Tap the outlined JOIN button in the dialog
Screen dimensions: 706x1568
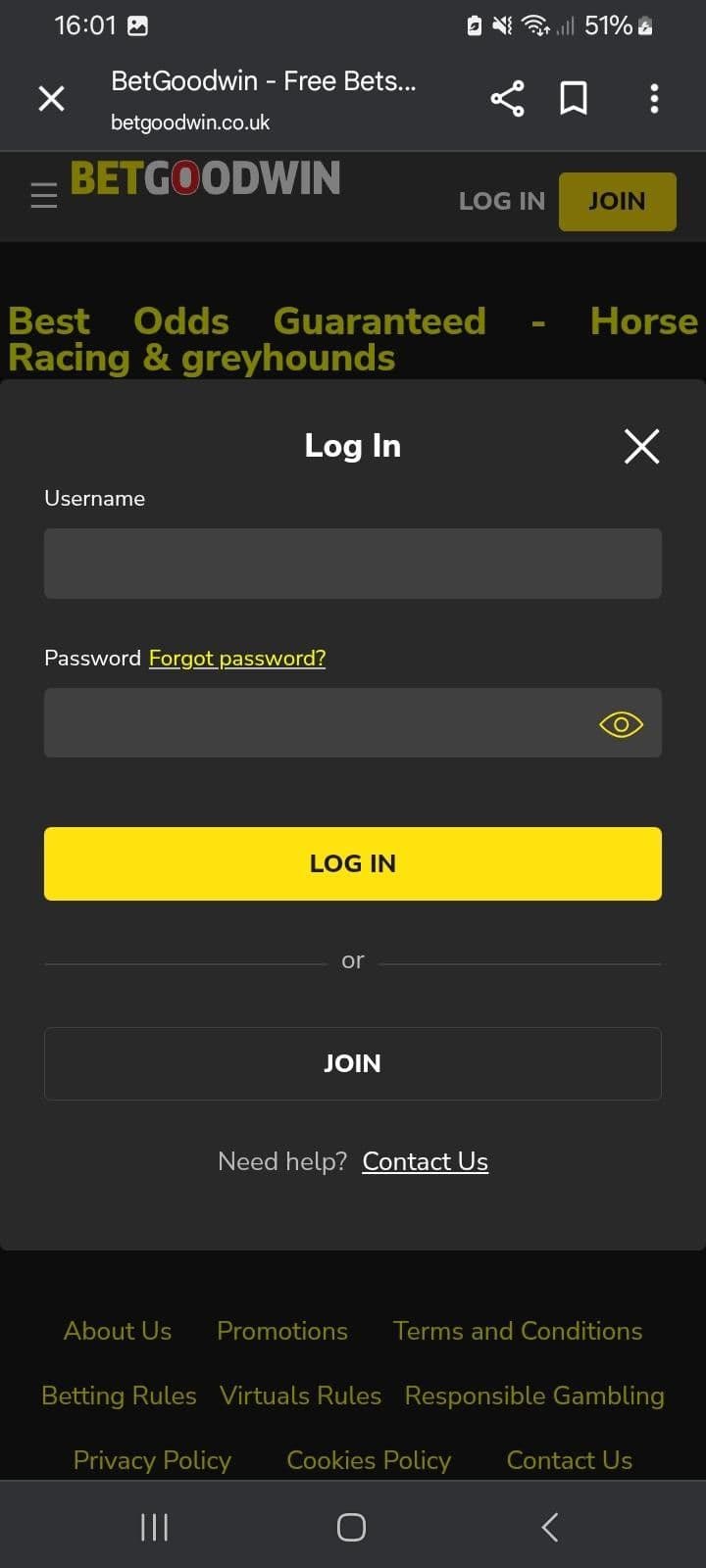(x=353, y=1063)
